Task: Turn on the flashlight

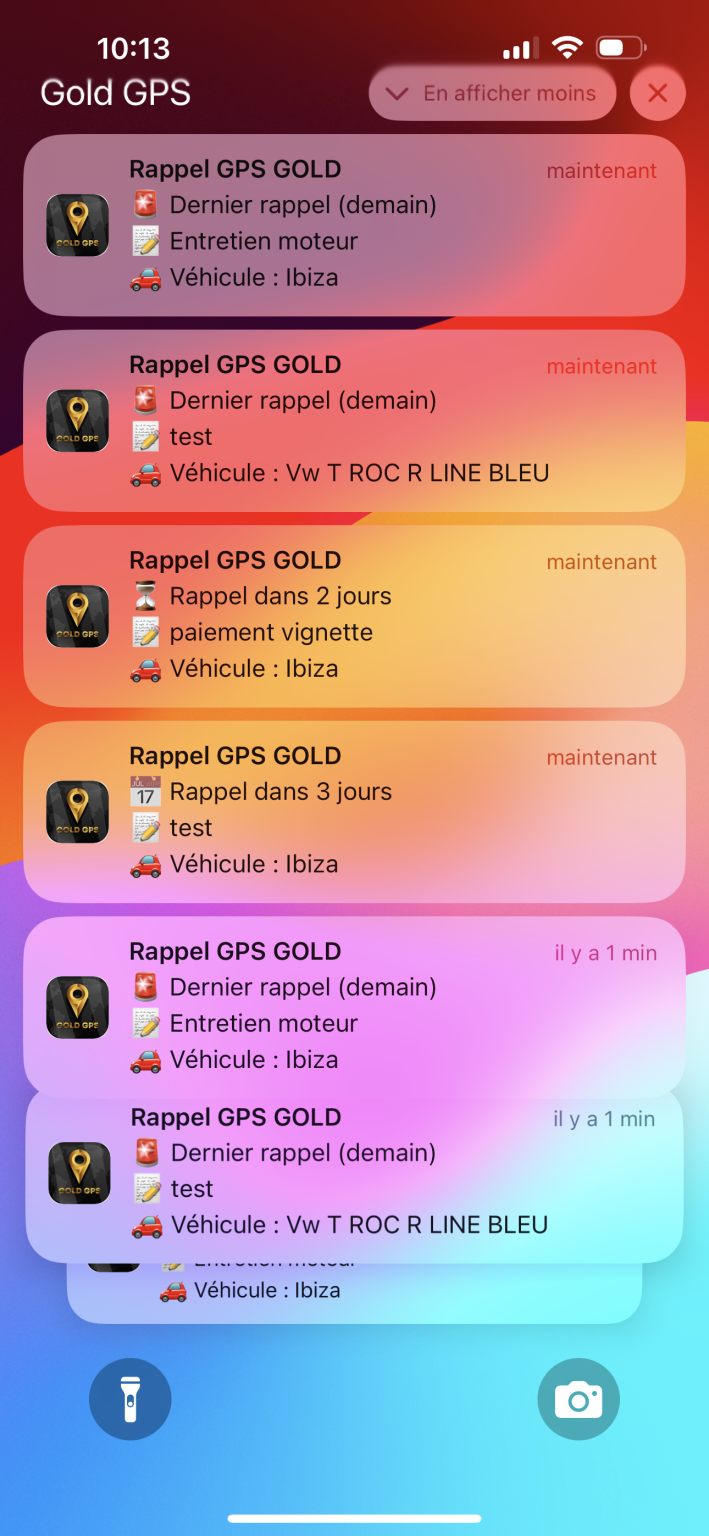Action: [x=130, y=1399]
